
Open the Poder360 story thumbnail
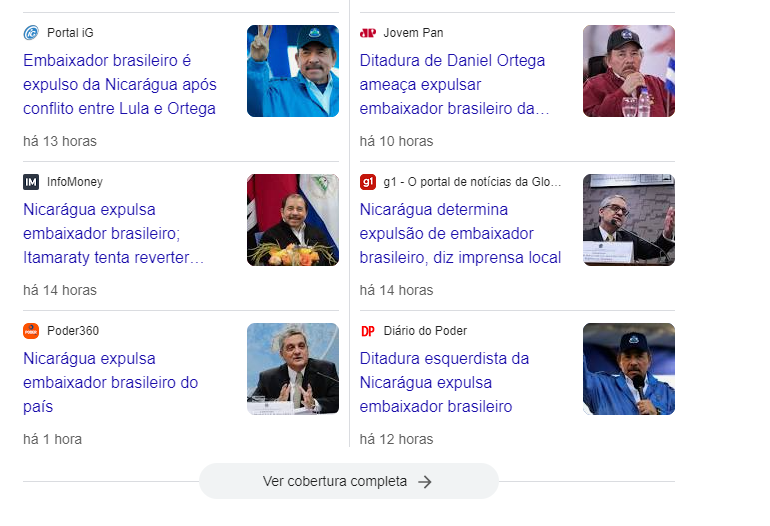point(293,369)
